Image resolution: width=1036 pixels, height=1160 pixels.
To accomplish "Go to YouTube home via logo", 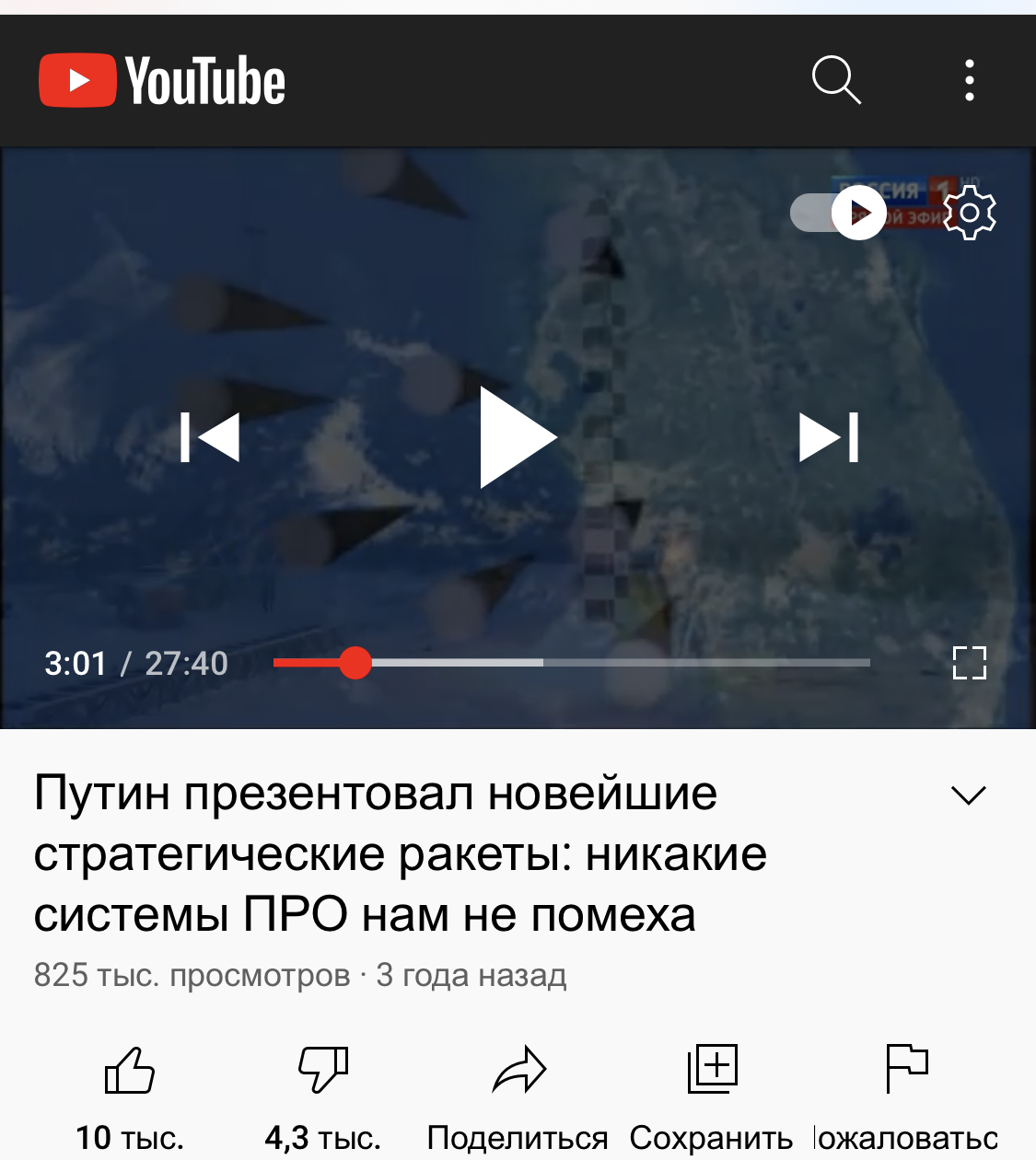I will click(x=162, y=81).
